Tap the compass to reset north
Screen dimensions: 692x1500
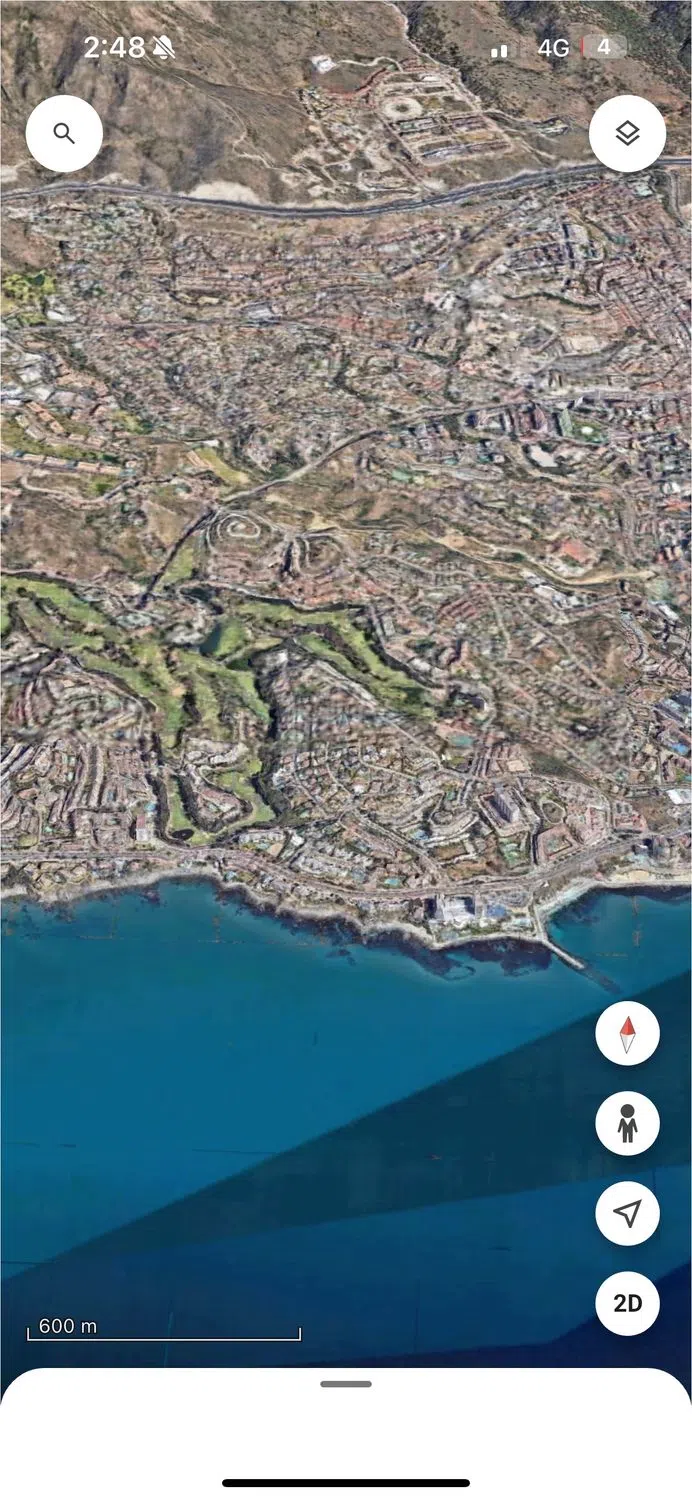coord(627,1035)
